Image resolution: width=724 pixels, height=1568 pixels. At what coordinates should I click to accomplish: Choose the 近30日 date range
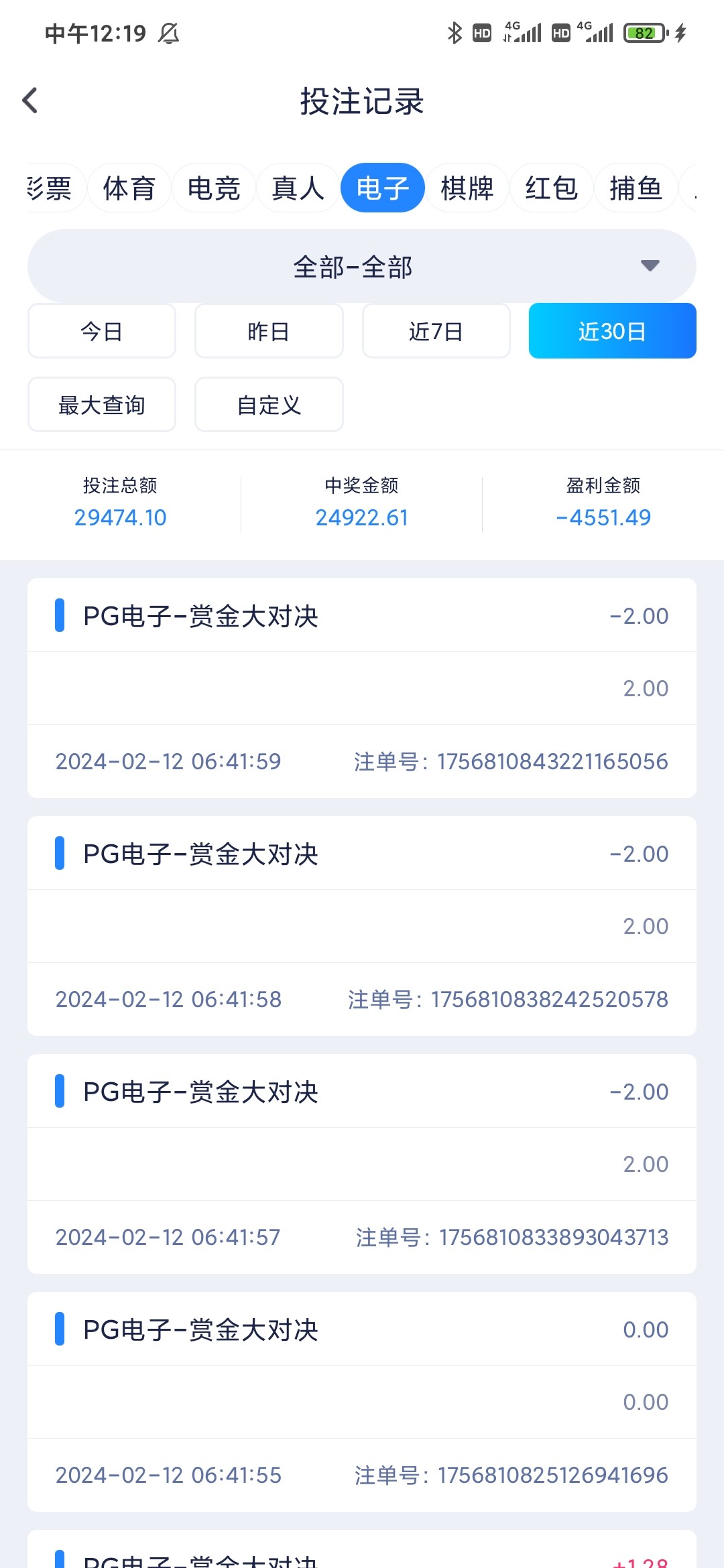(612, 331)
